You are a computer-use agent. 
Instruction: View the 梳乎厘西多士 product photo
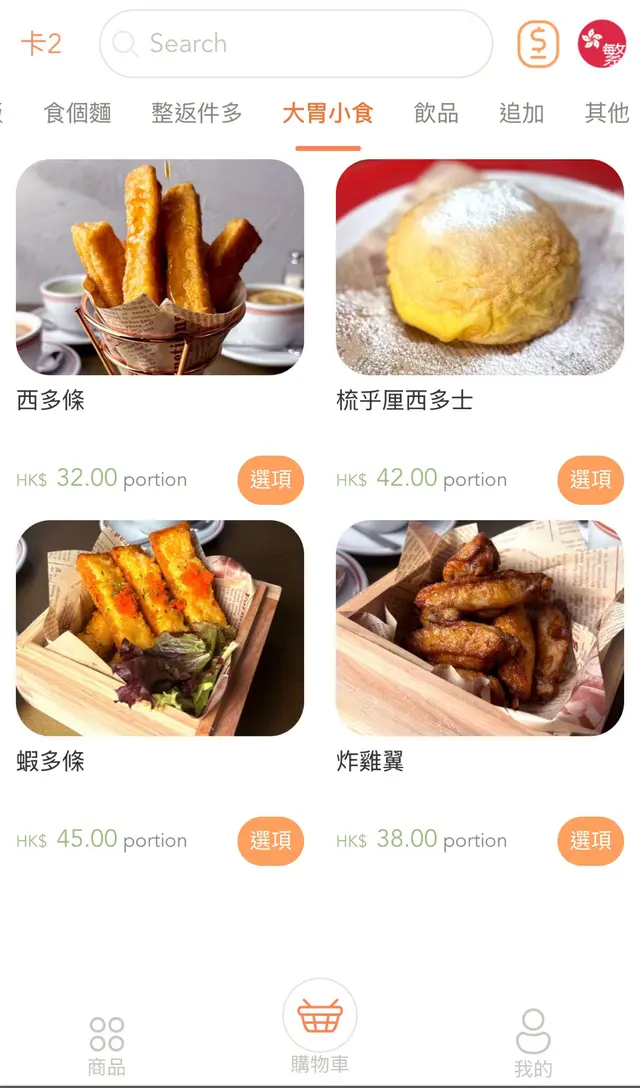(x=480, y=267)
